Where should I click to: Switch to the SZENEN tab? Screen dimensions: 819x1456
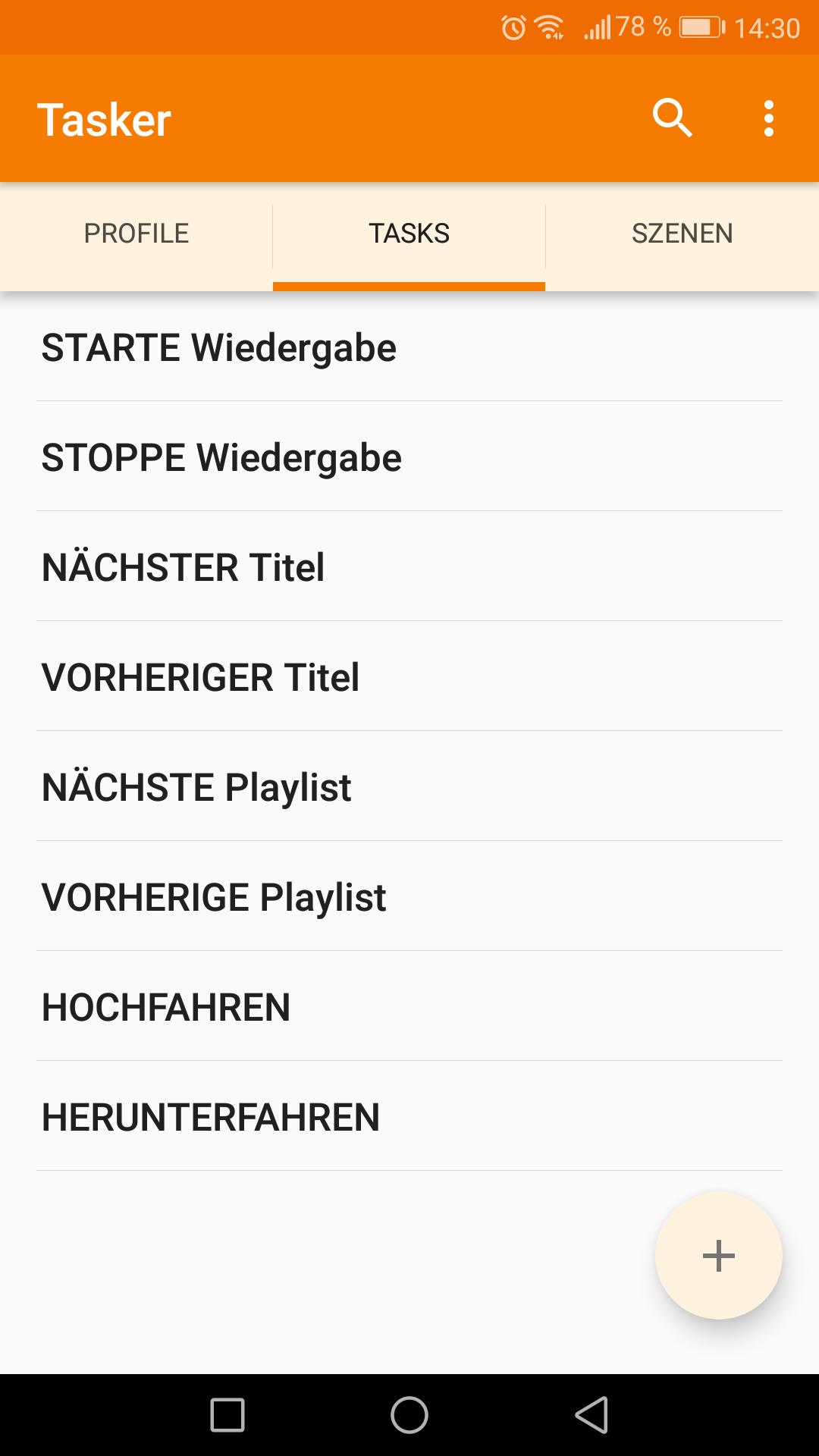pyautogui.click(x=682, y=234)
